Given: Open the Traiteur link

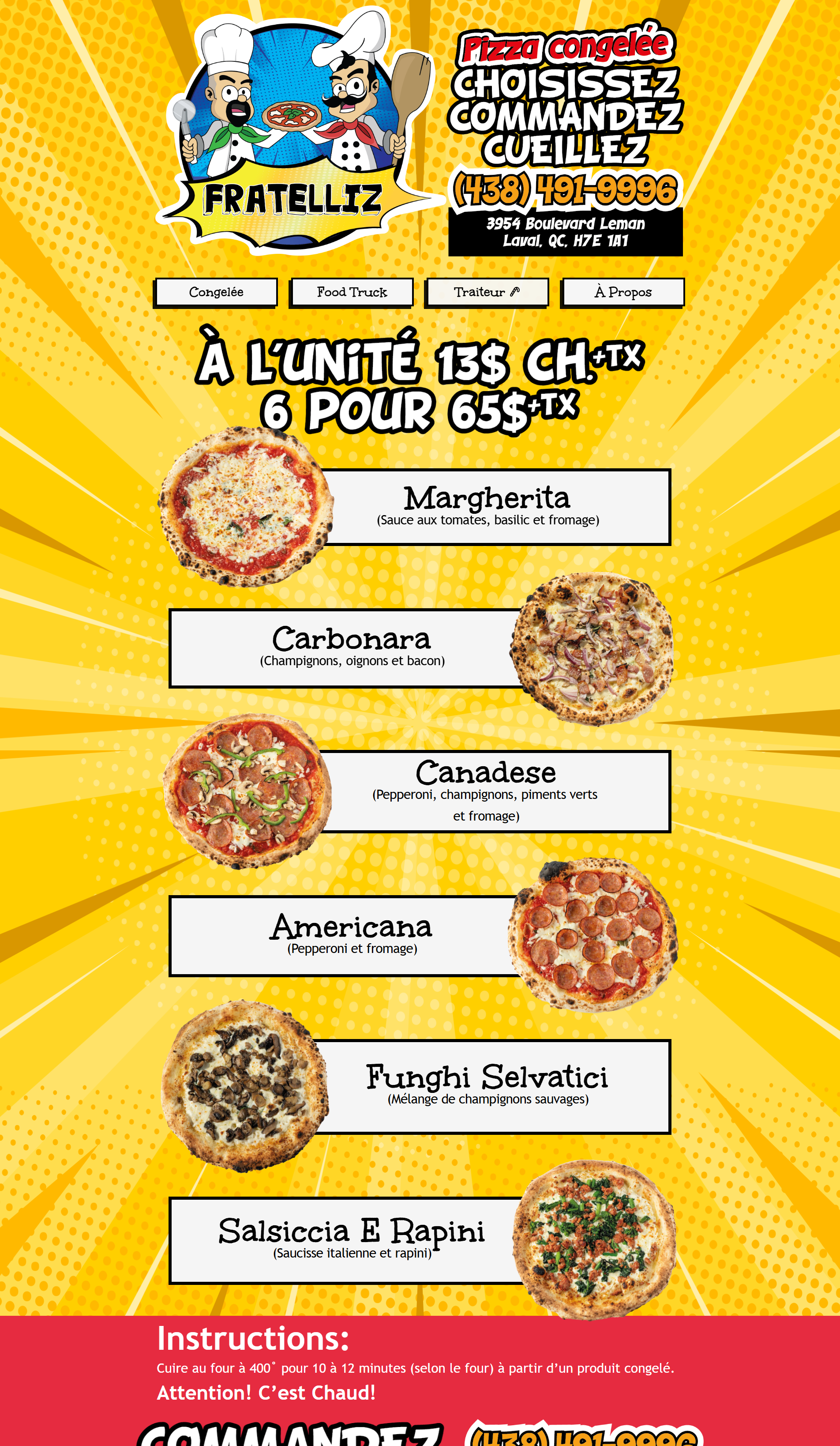Looking at the screenshot, I should click(487, 293).
